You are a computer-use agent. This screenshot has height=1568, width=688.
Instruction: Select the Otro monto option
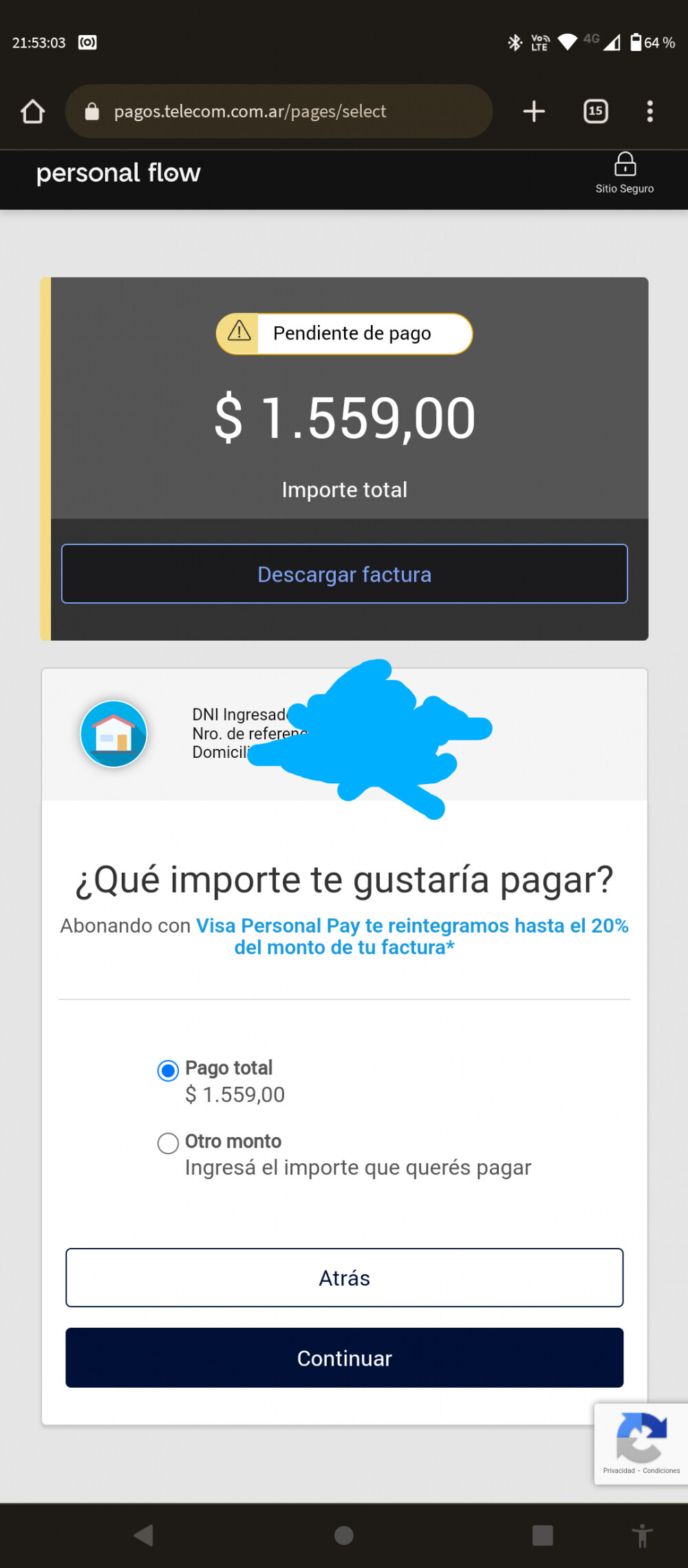tap(167, 1143)
